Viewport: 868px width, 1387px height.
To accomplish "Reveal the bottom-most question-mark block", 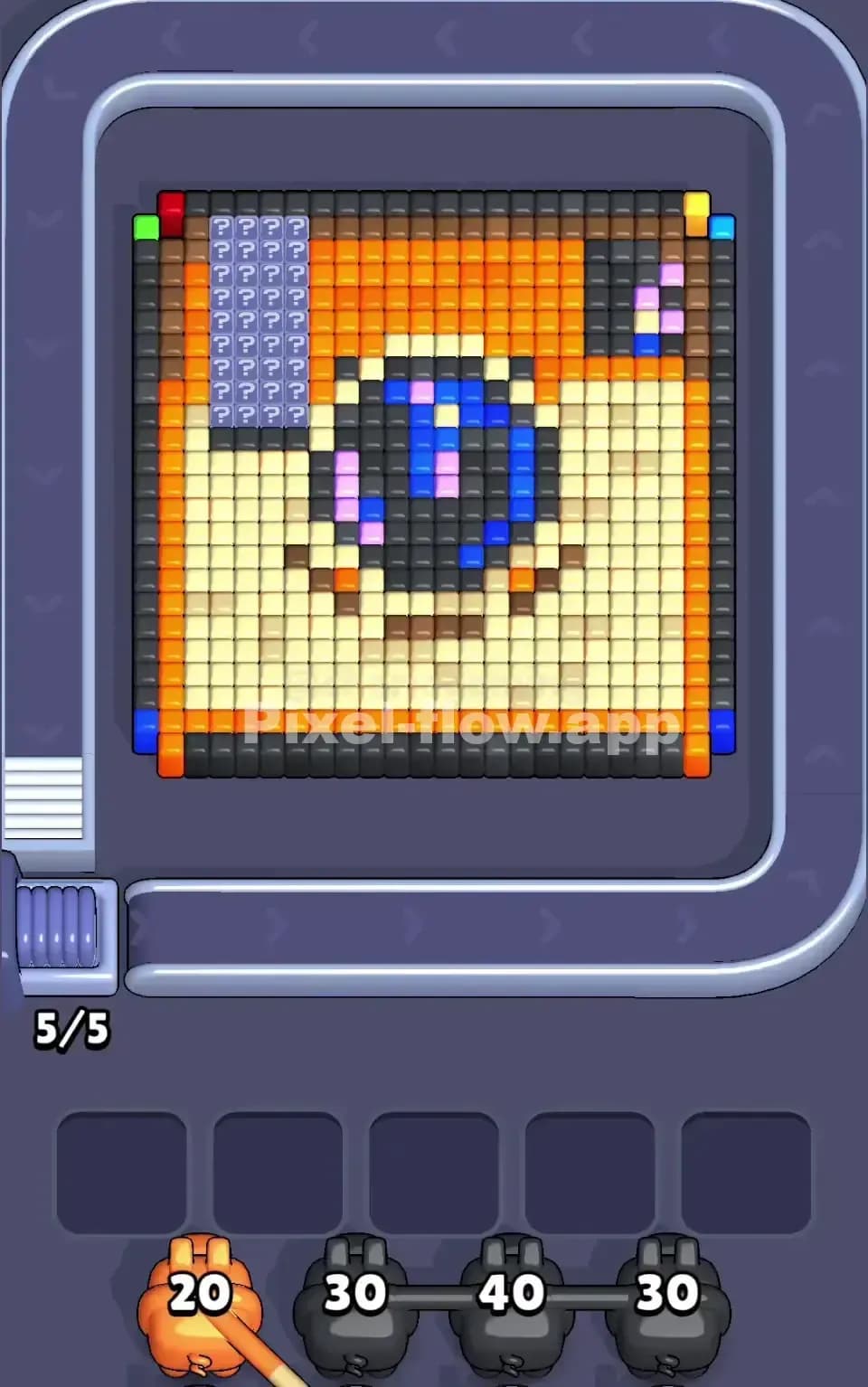I will pyautogui.click(x=258, y=416).
